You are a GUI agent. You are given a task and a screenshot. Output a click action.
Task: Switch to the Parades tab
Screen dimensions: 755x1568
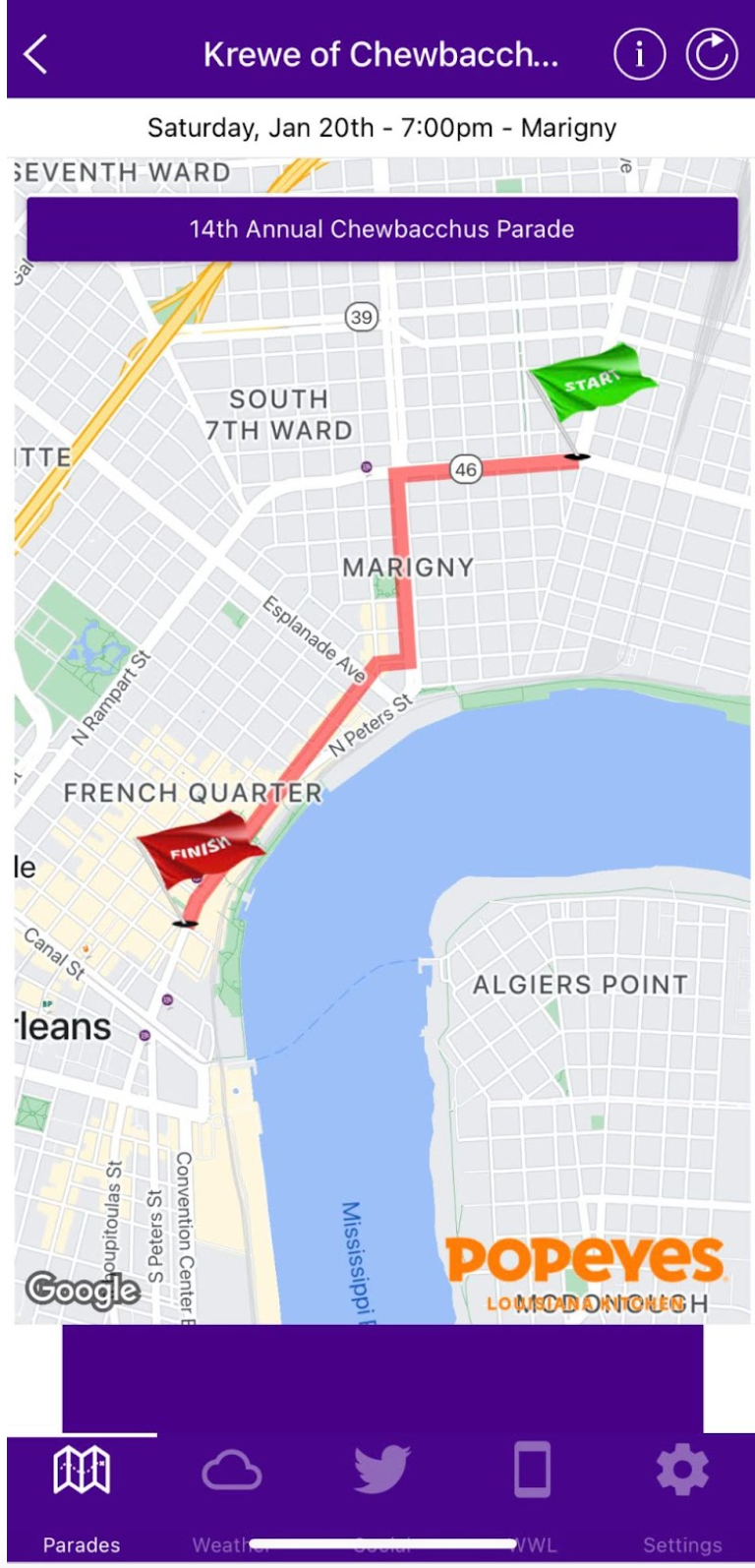pos(82,1495)
